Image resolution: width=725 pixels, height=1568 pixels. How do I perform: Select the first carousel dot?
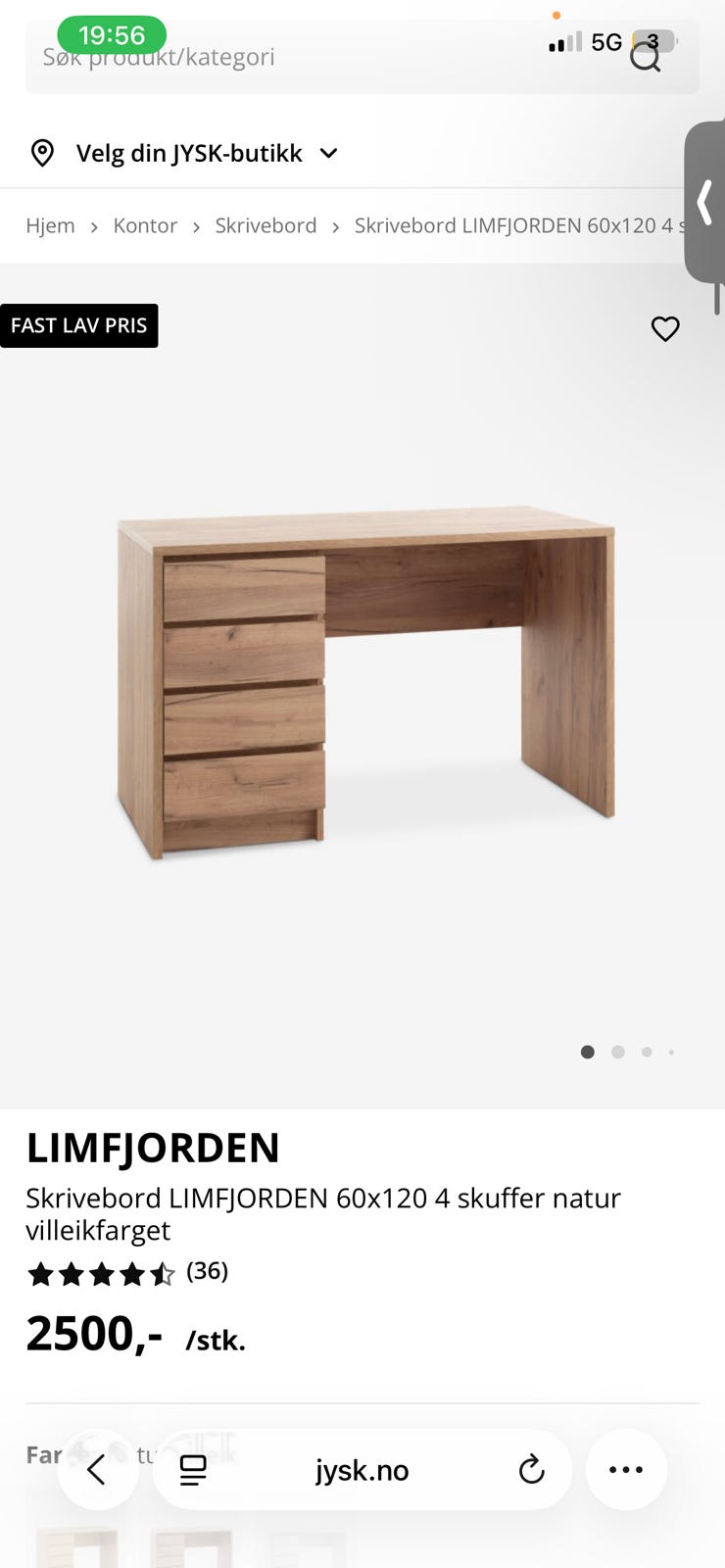[x=587, y=1052]
